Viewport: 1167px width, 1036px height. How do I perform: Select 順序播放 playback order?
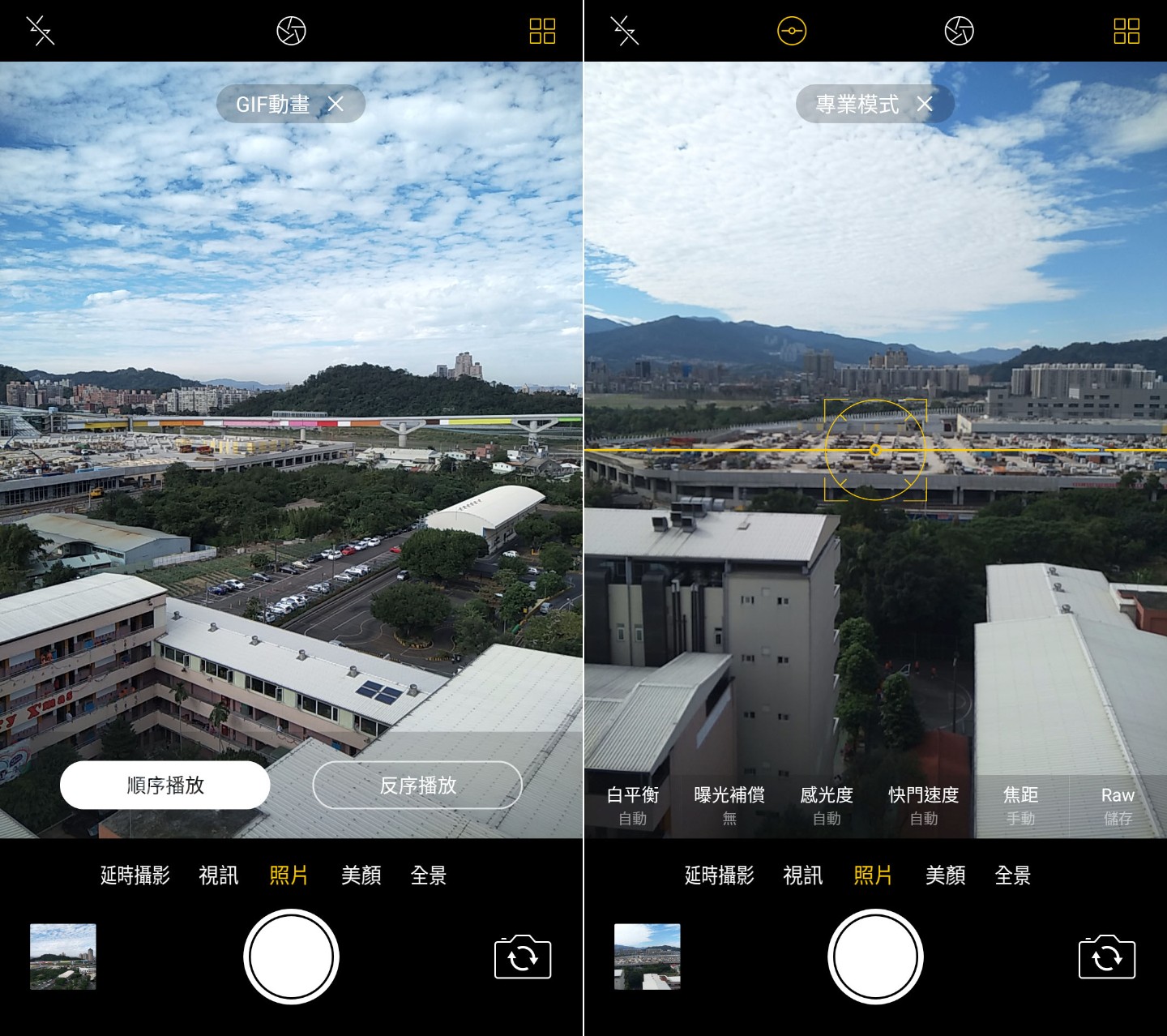click(165, 785)
